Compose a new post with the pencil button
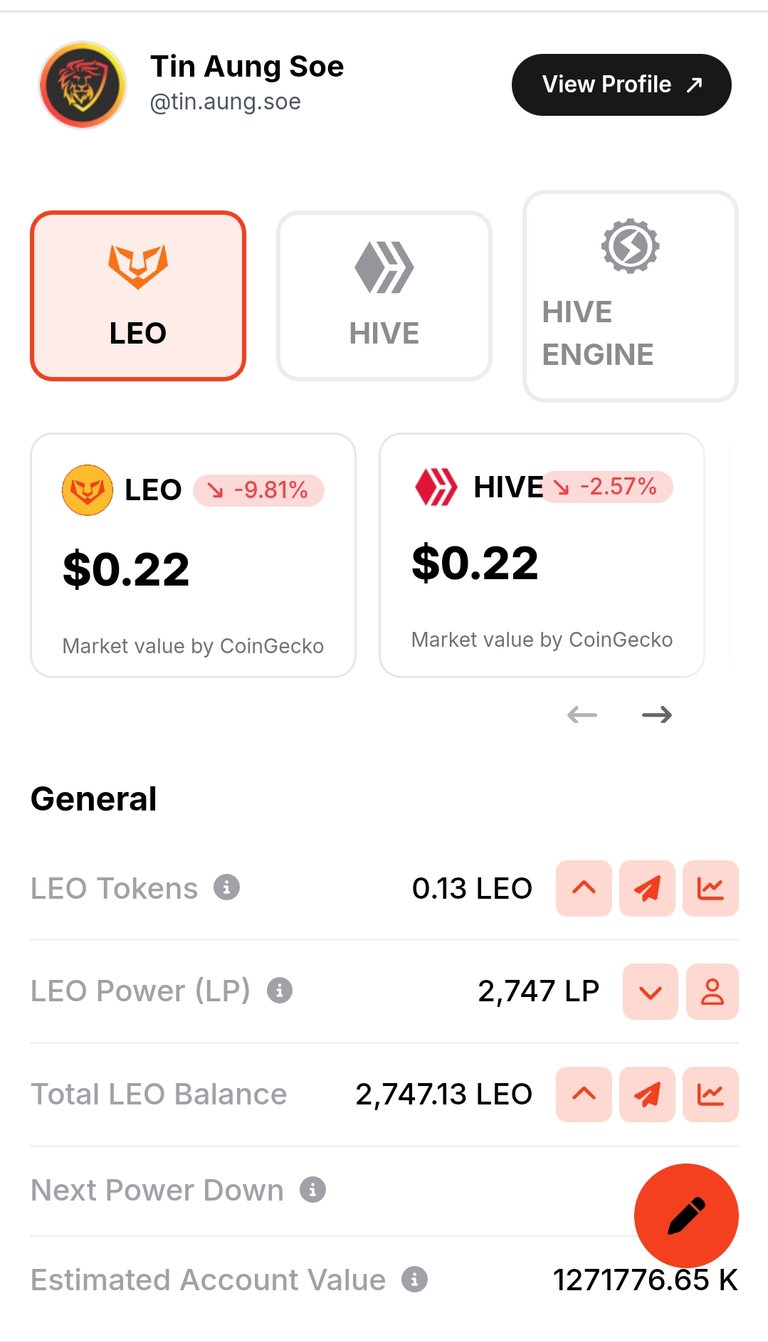Viewport: 768px width, 1342px height. [x=686, y=1216]
